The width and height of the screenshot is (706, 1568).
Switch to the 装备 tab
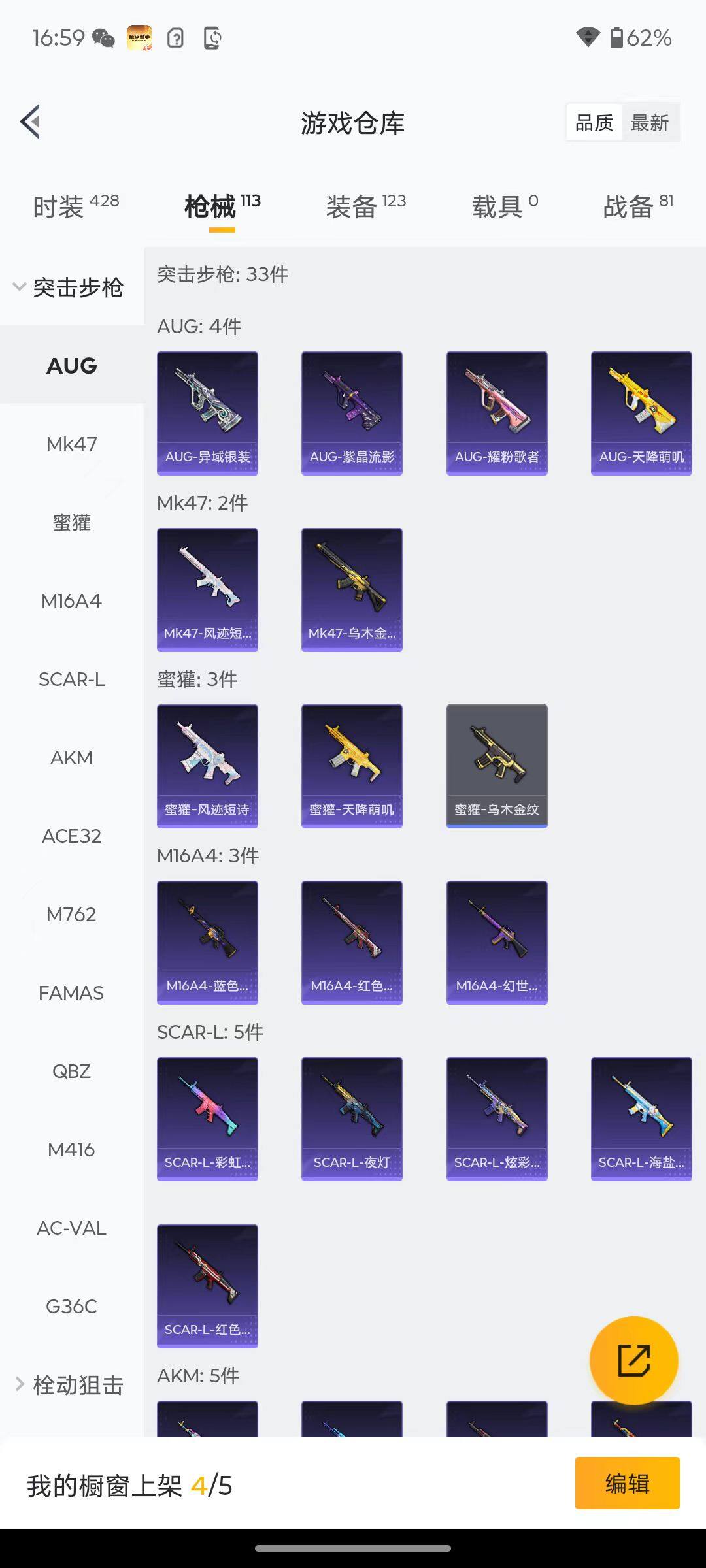tap(365, 206)
